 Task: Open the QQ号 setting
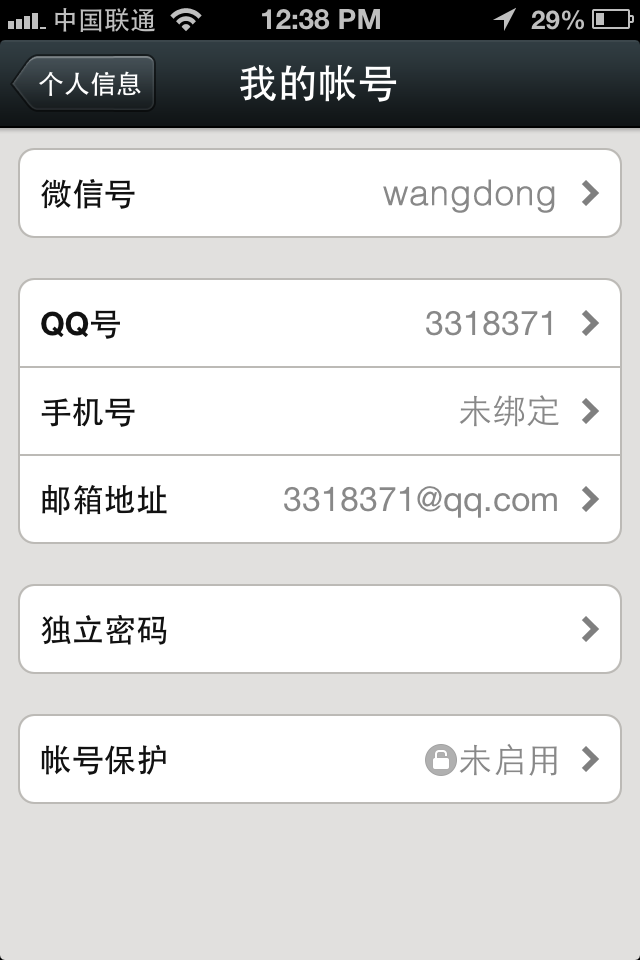point(320,324)
